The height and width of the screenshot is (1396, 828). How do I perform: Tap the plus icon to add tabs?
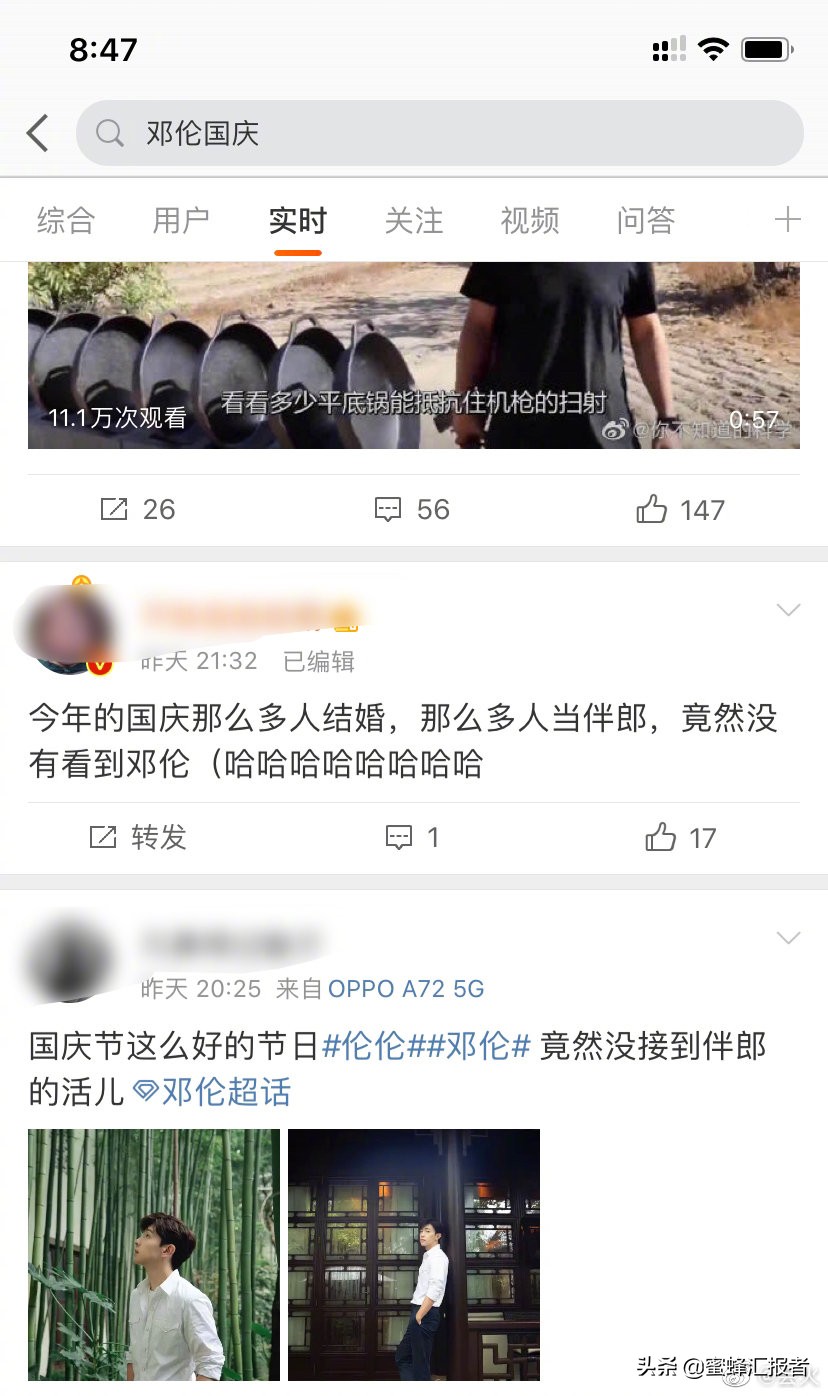(788, 220)
